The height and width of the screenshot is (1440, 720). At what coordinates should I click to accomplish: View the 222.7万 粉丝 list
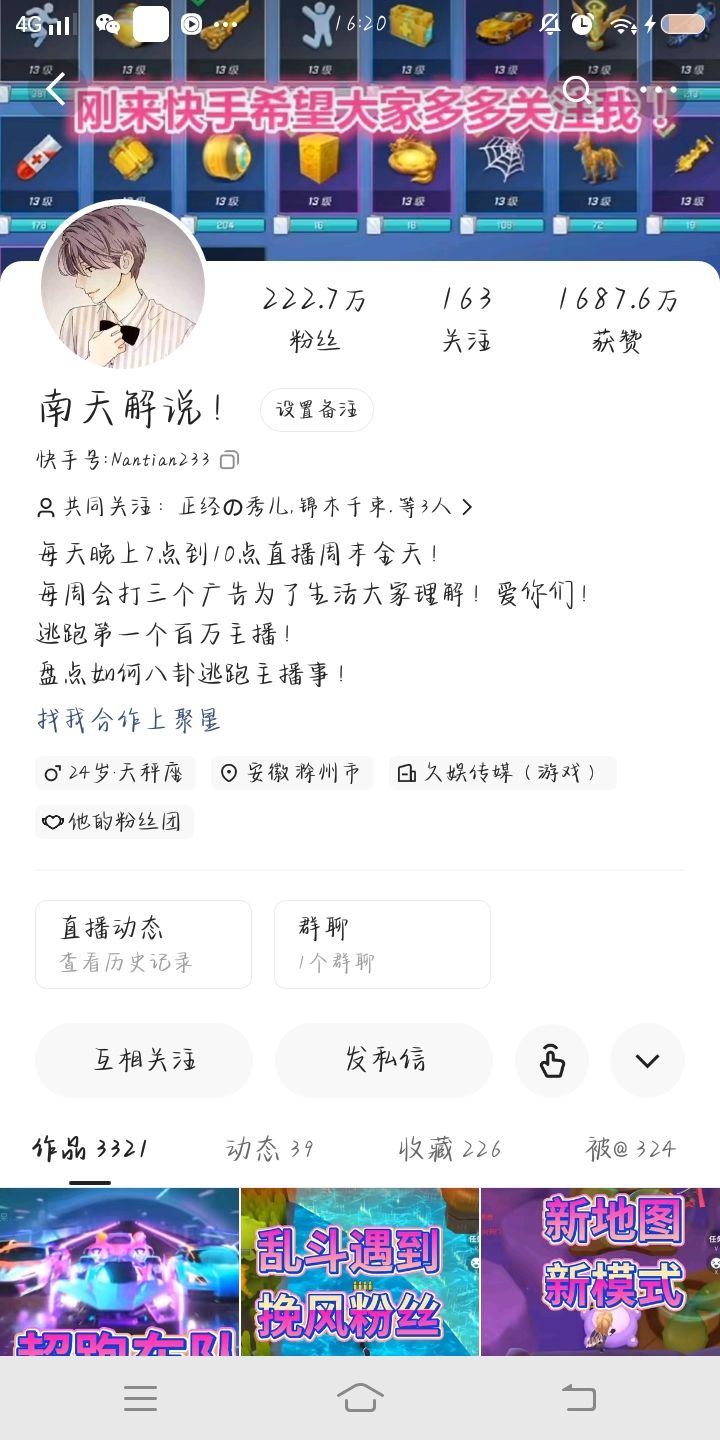315,319
